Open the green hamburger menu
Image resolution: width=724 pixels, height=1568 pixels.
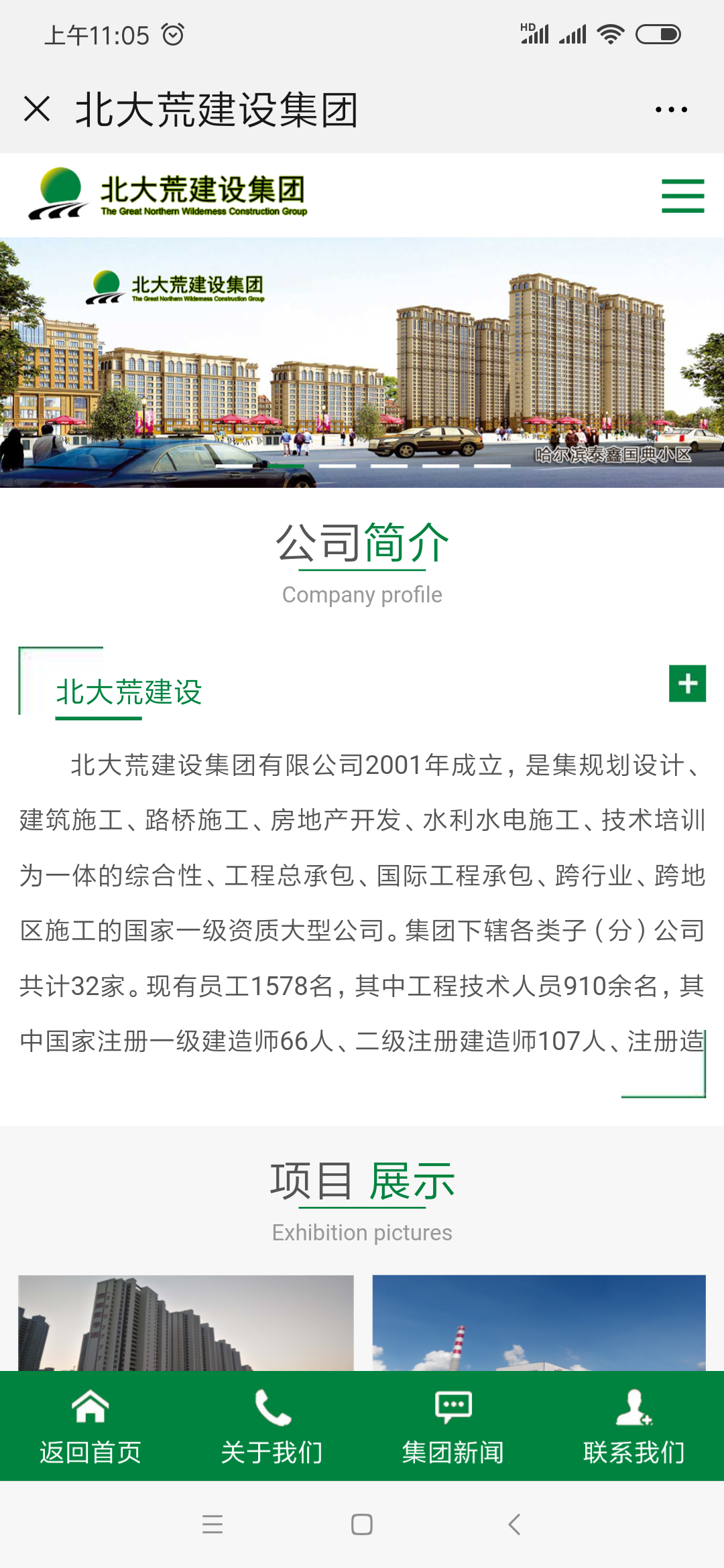[x=682, y=196]
